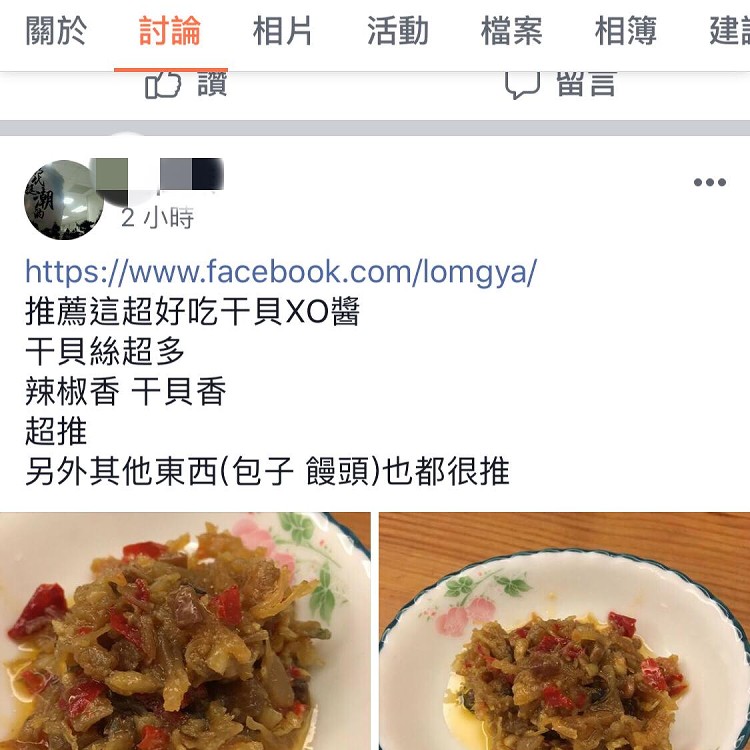Viewport: 750px width, 750px height.
Task: Open the post's three-dot options menu
Action: 709,182
